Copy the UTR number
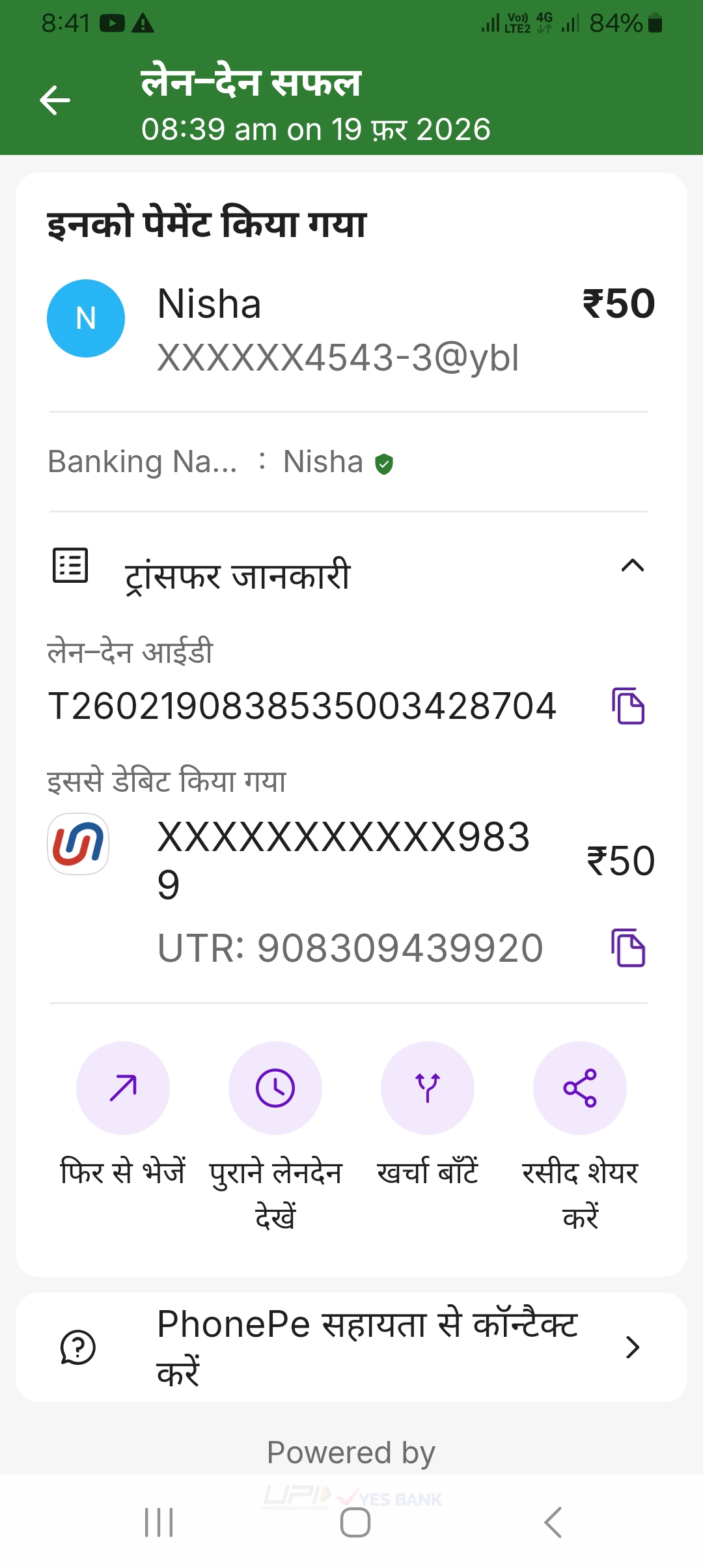Viewport: 703px width, 1568px height. [x=628, y=948]
